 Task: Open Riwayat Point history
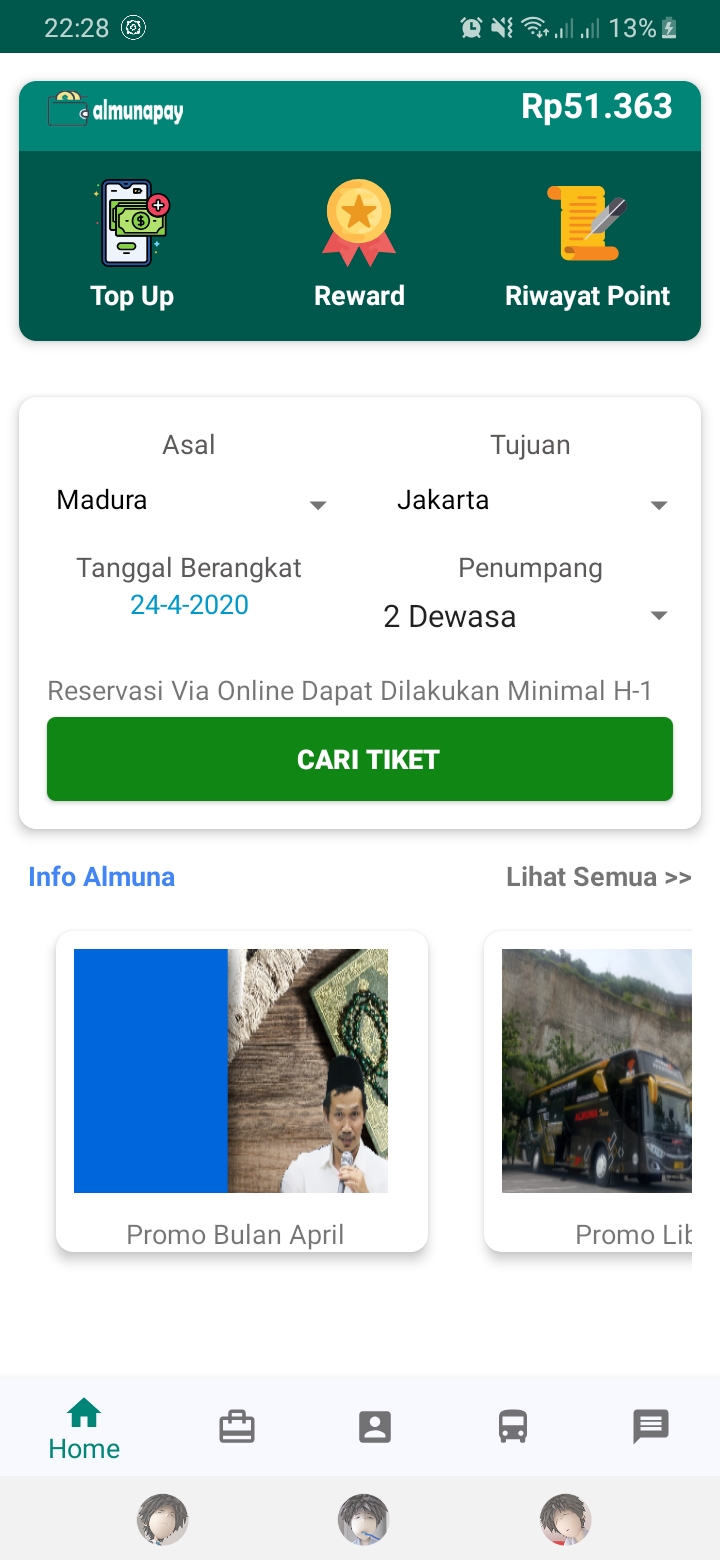(x=587, y=240)
